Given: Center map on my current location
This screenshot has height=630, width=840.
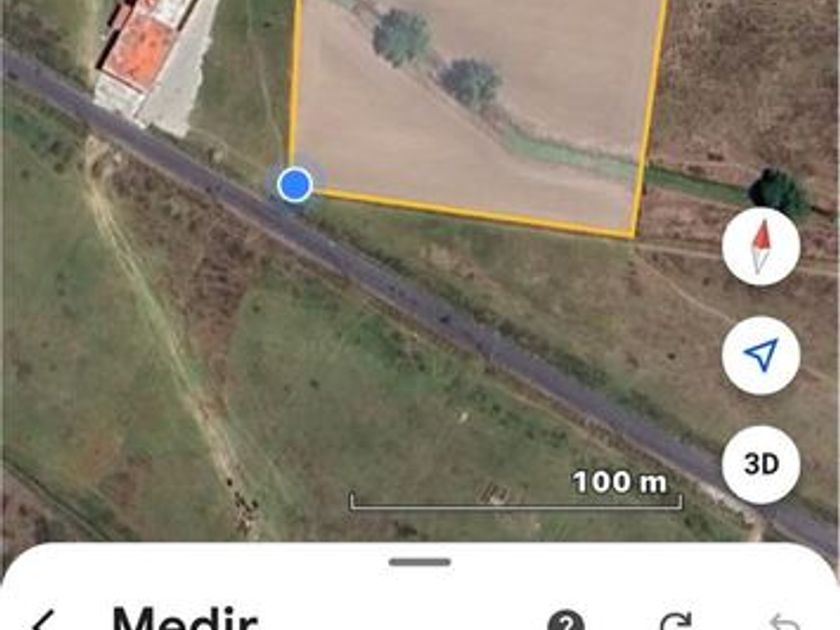Looking at the screenshot, I should tap(761, 355).
